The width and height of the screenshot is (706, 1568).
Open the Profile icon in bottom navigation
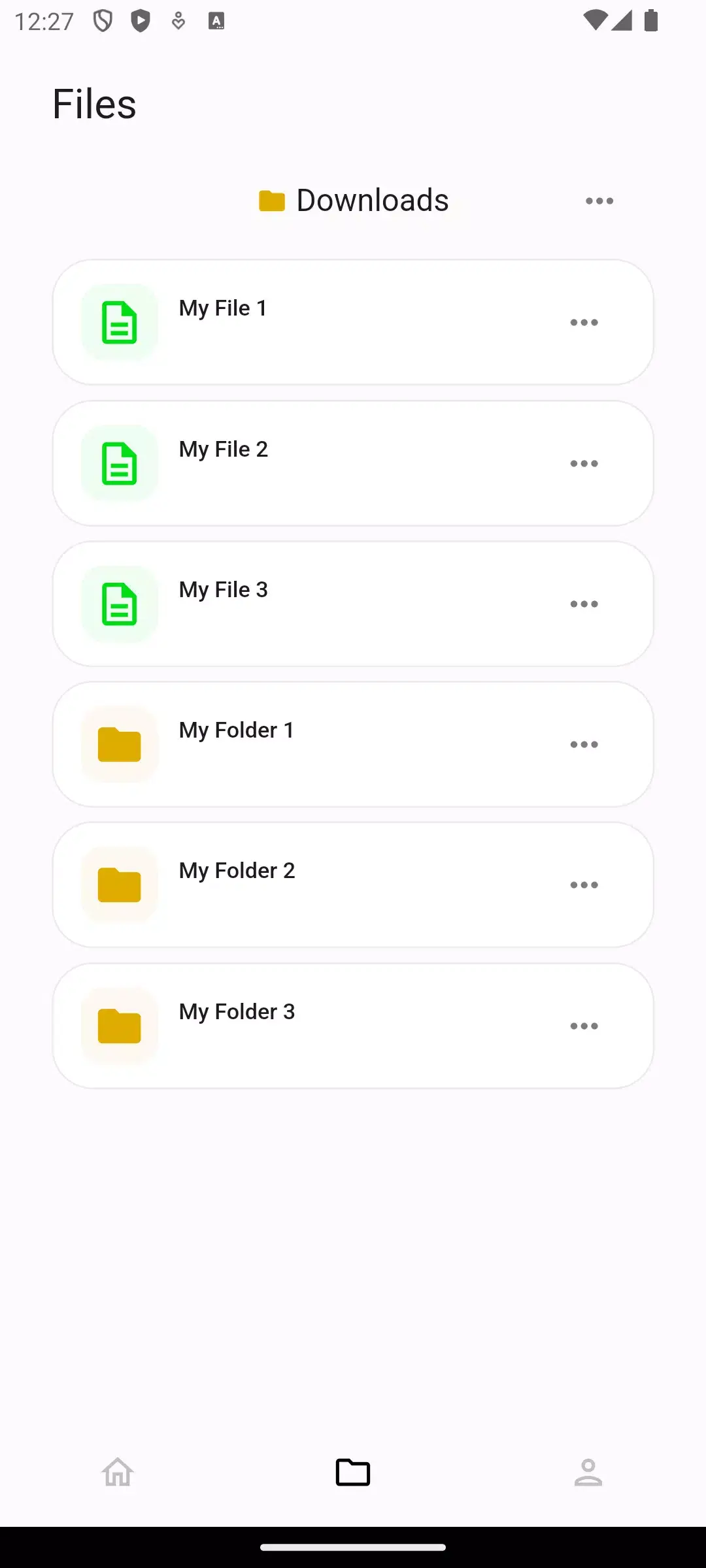tap(588, 1472)
